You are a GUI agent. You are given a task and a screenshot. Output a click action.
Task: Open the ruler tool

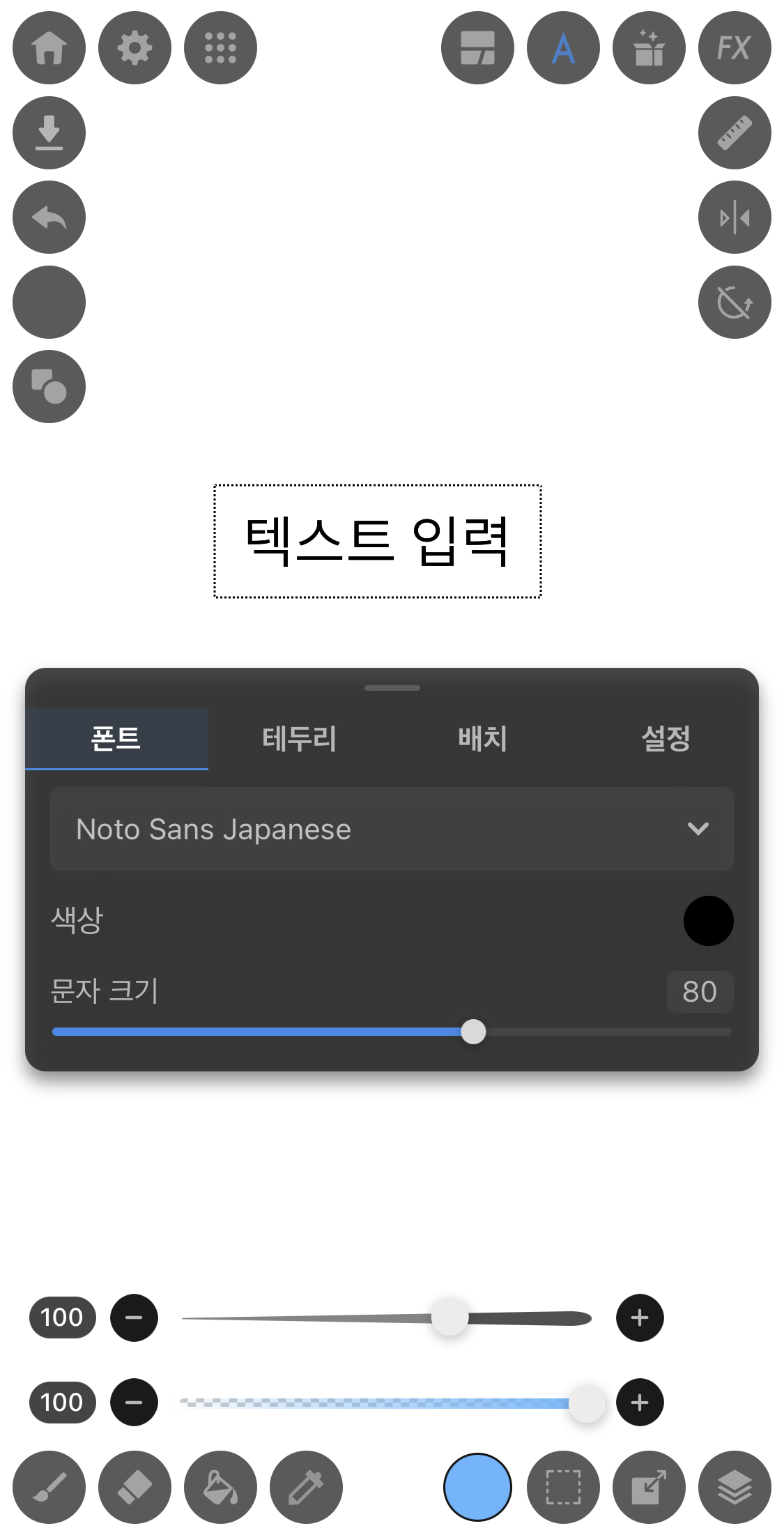click(x=735, y=132)
